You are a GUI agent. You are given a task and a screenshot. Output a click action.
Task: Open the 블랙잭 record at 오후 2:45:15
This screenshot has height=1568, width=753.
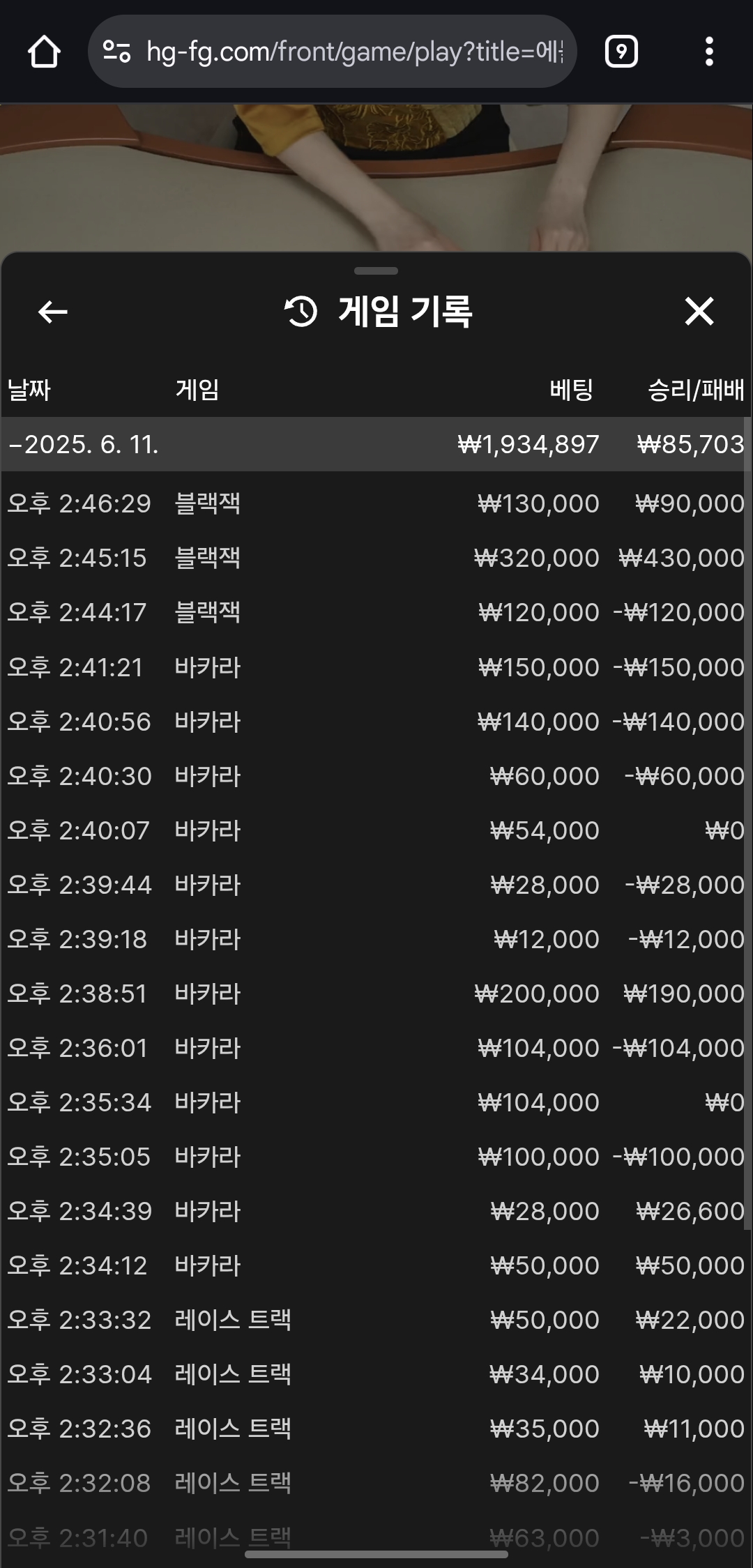pos(375,558)
